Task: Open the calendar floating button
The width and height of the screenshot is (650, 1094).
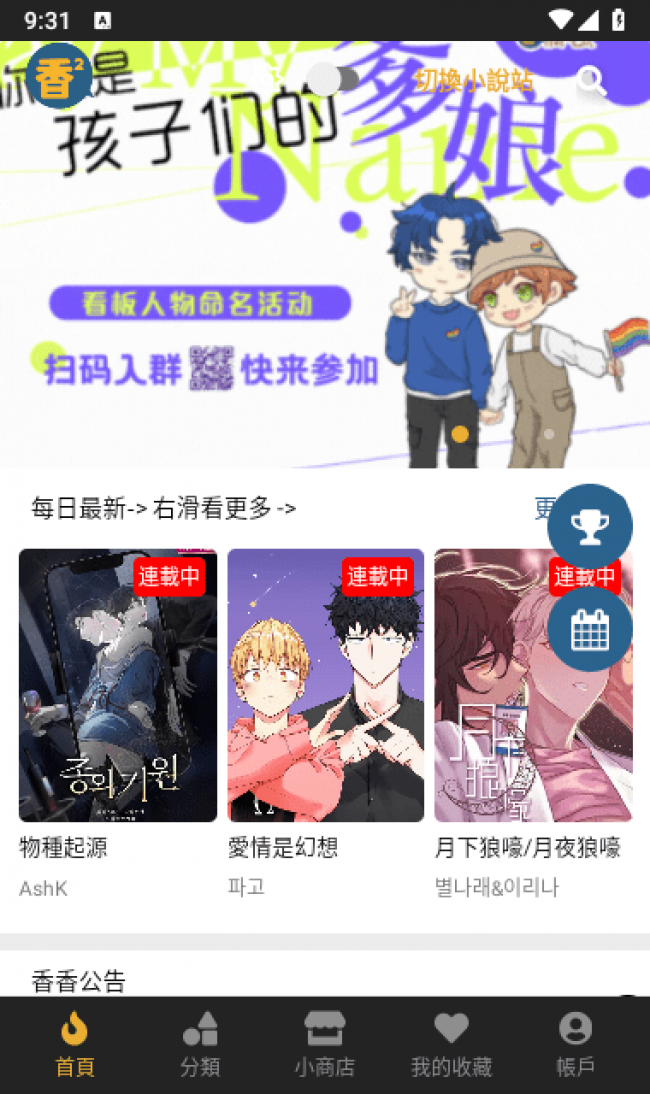Action: 590,629
